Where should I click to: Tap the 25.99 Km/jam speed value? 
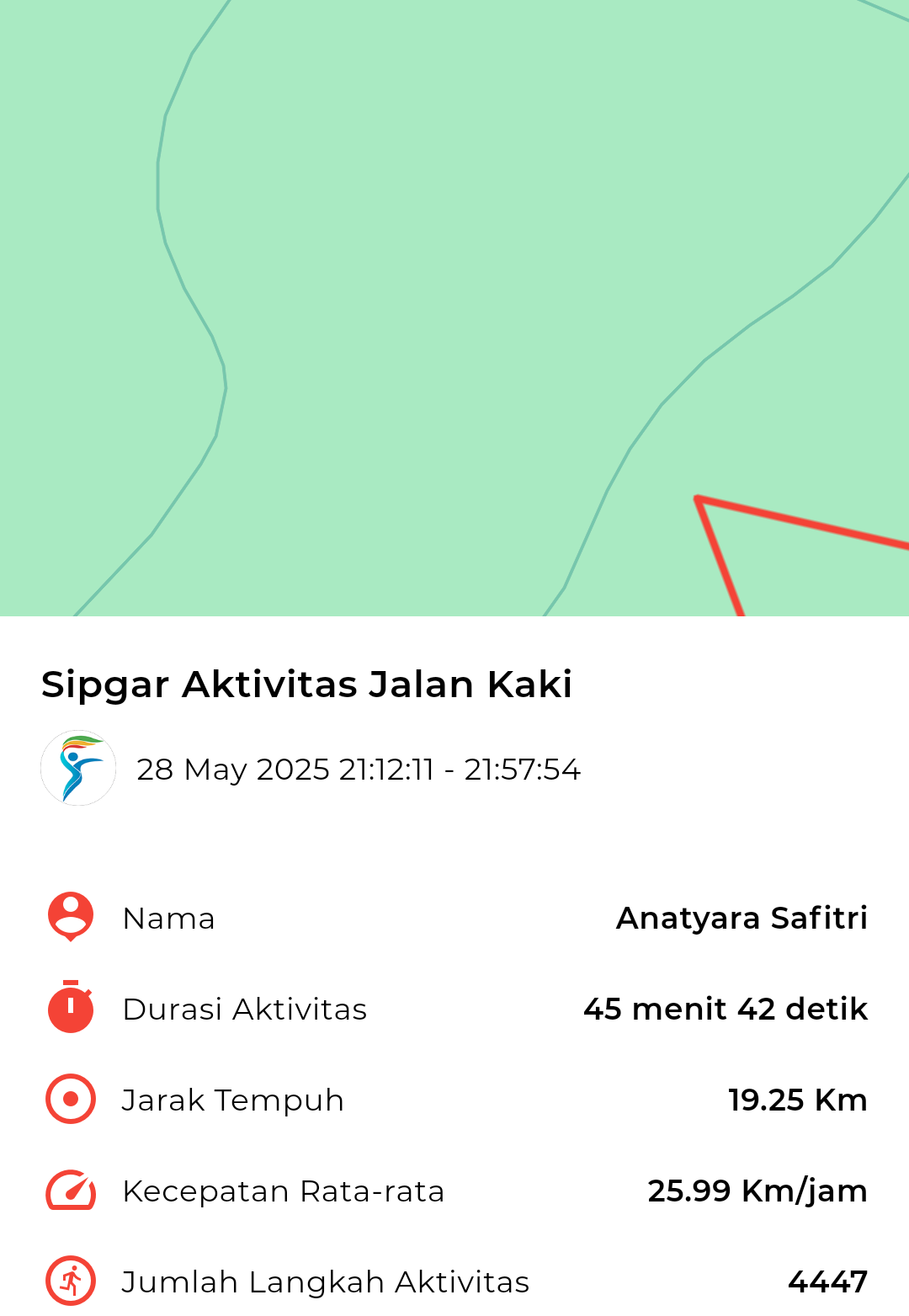(x=757, y=1191)
